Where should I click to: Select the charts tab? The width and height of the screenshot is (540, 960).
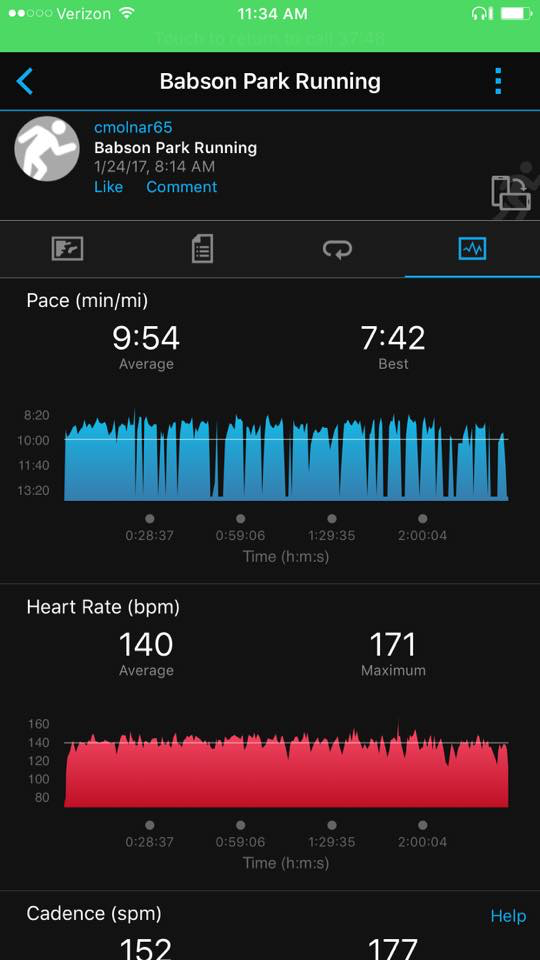472,249
